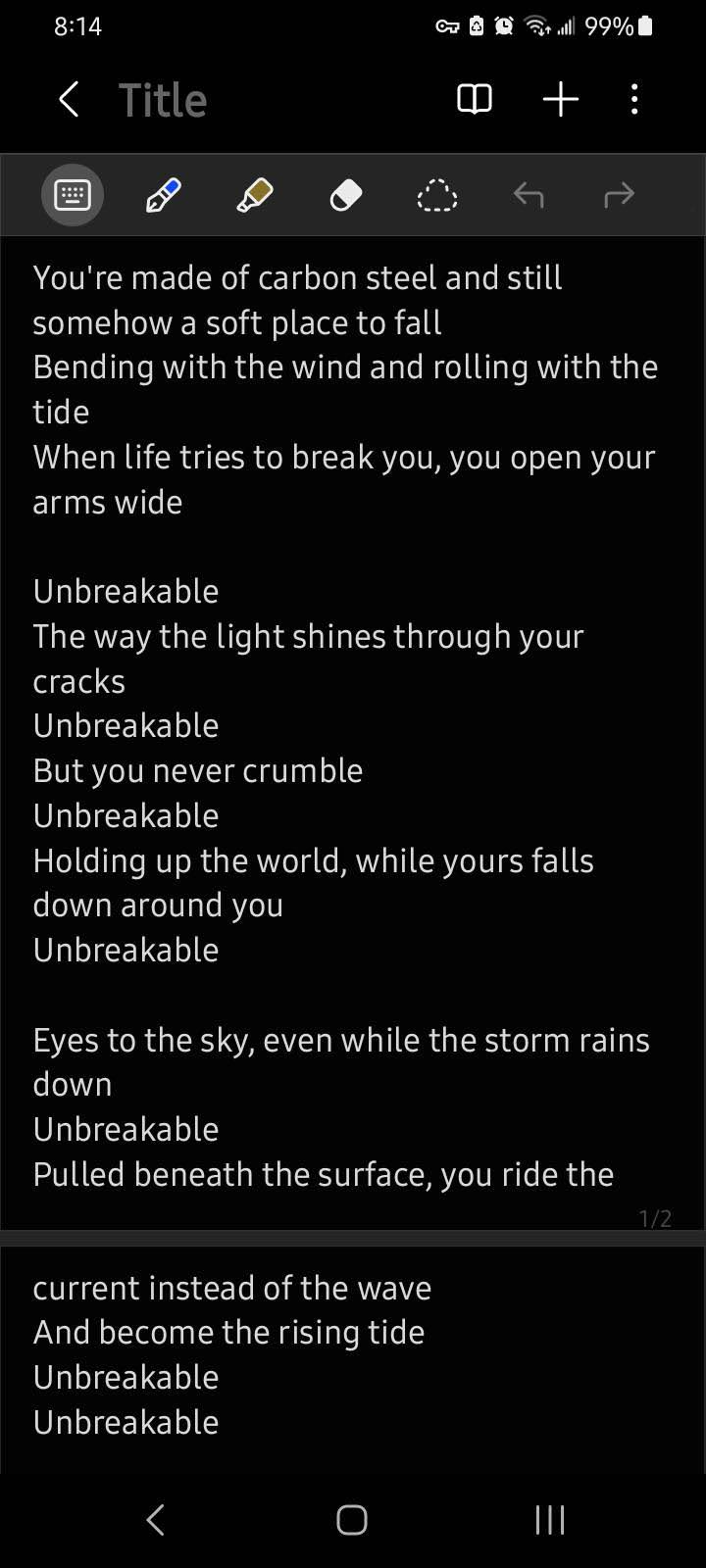Switch to reading mode with book icon
This screenshot has width=706, height=1568.
click(475, 99)
